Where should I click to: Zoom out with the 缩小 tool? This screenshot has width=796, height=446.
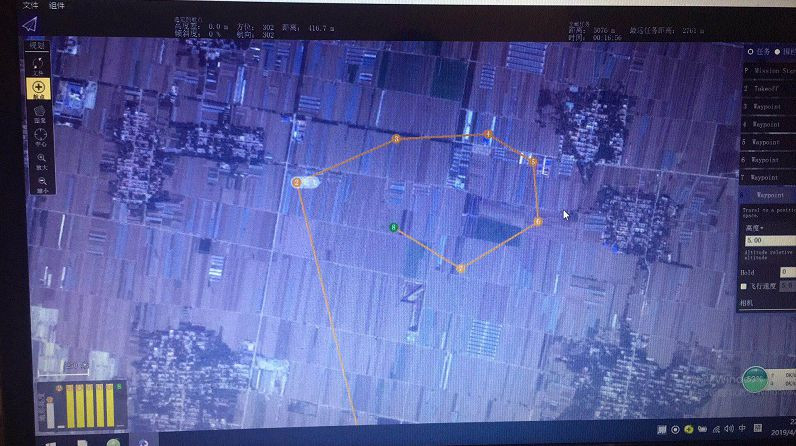click(x=40, y=182)
